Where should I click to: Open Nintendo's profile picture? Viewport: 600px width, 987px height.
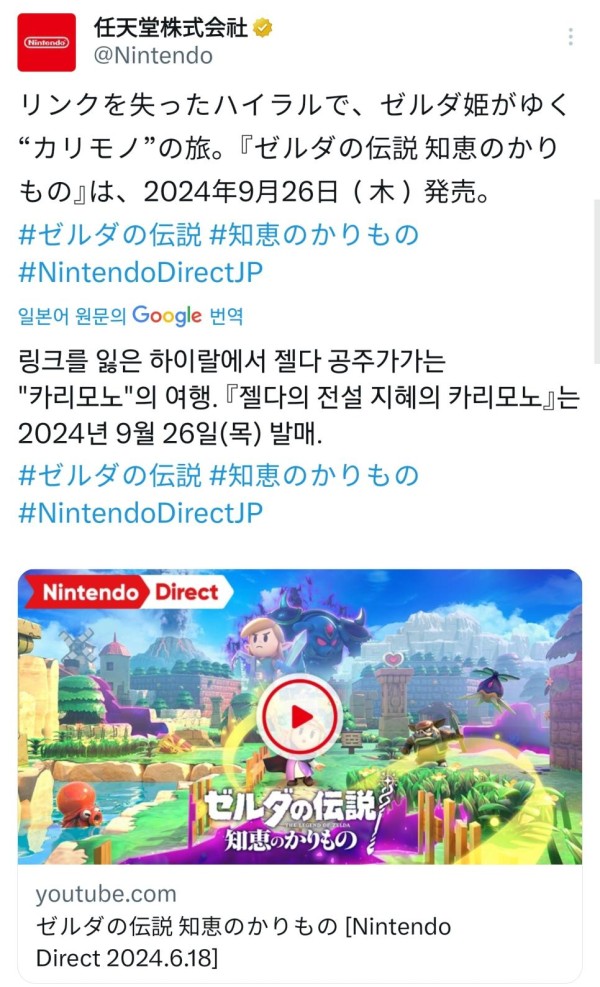pyautogui.click(x=46, y=42)
